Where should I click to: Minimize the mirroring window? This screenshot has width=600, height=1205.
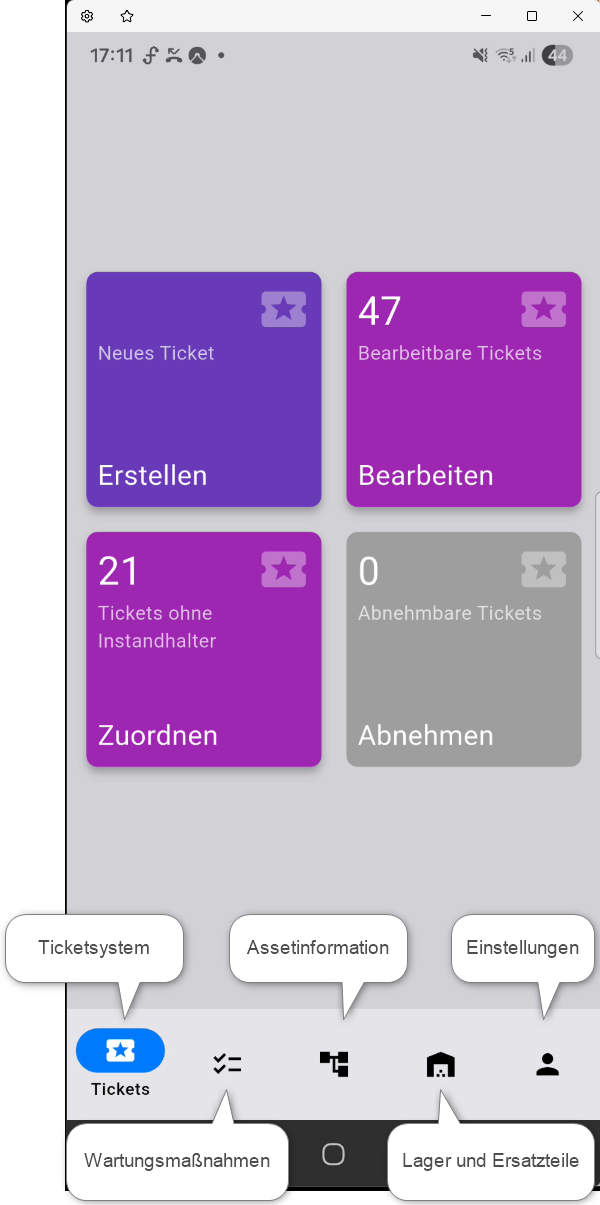tap(486, 16)
